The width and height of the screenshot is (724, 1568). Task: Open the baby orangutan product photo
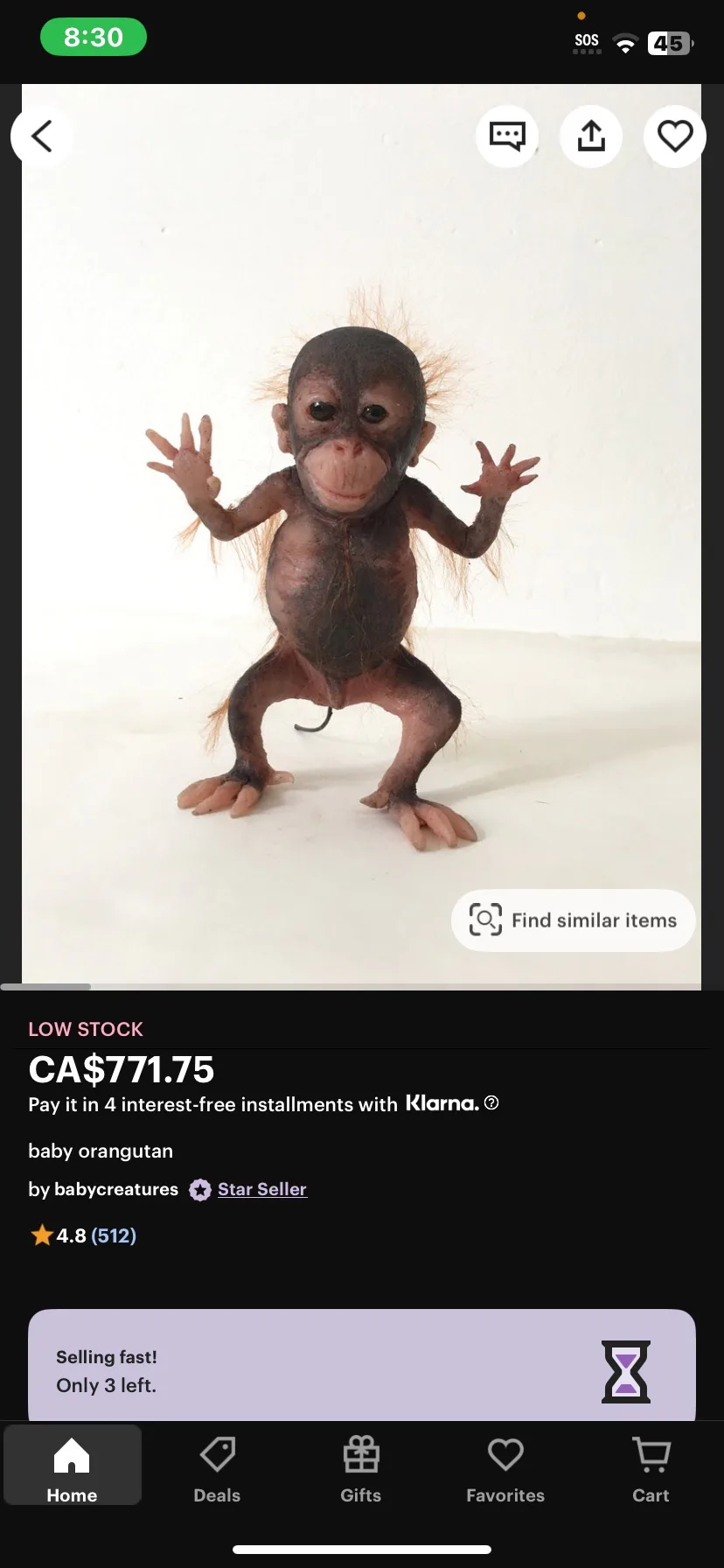point(361,534)
